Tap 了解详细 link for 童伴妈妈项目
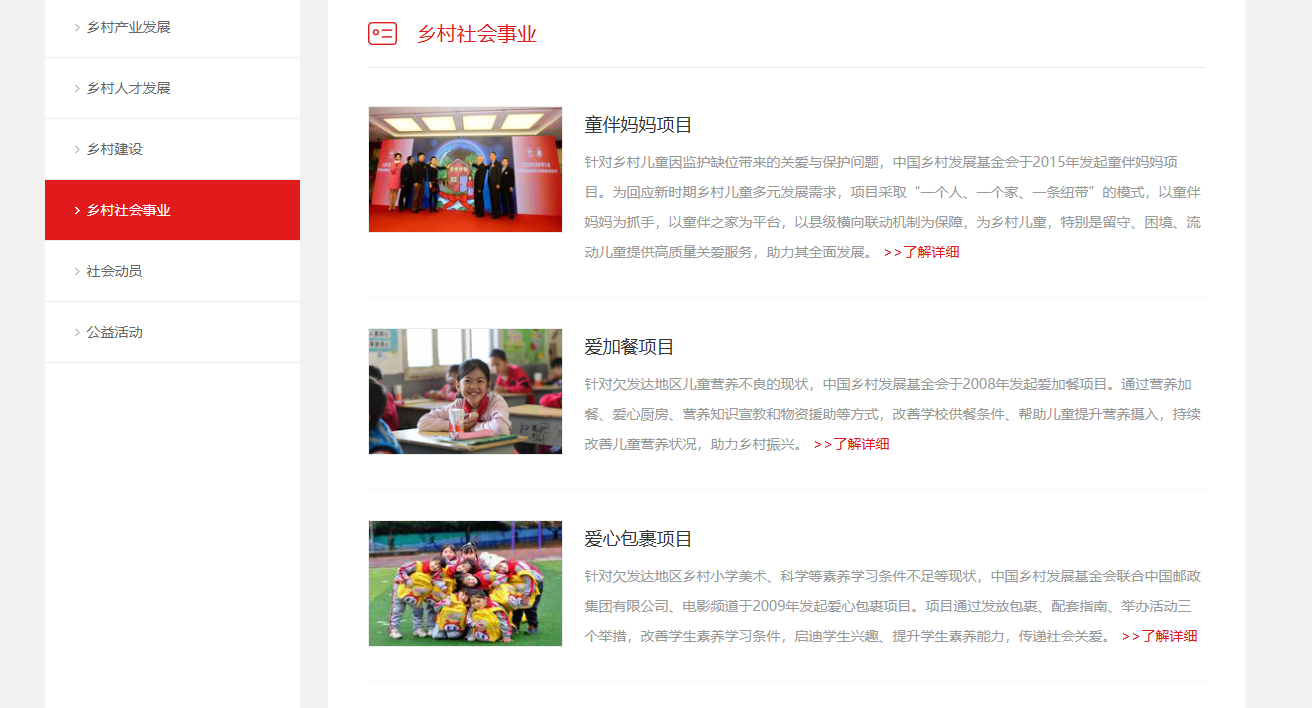 coord(922,252)
